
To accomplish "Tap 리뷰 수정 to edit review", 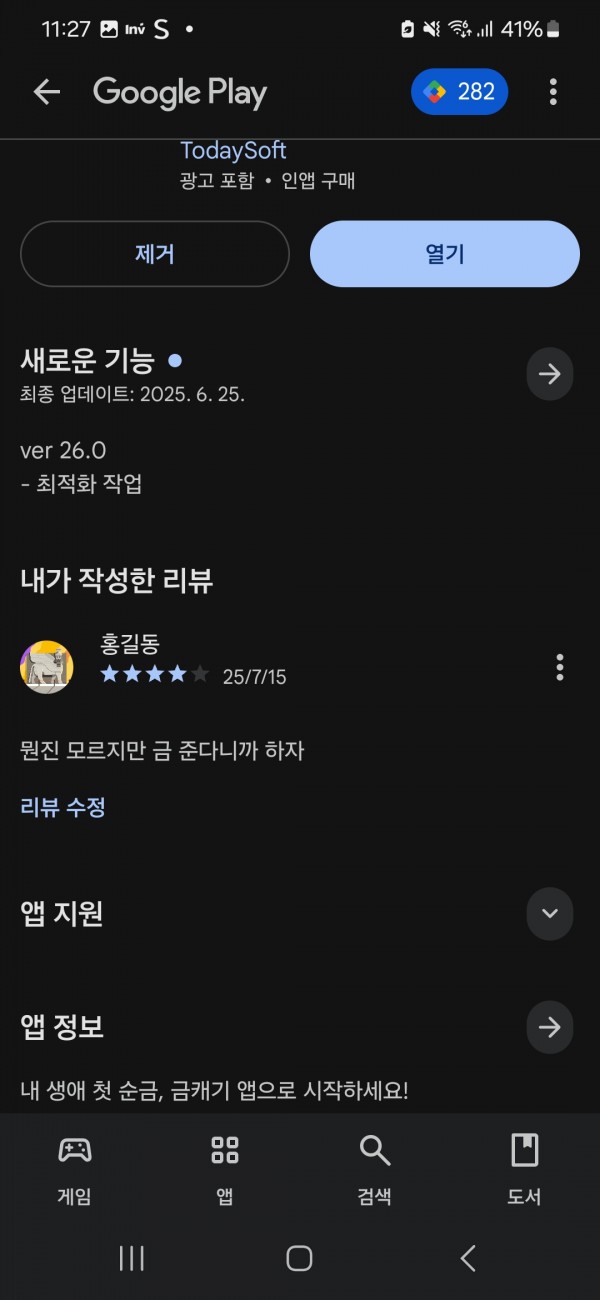I will [x=63, y=807].
